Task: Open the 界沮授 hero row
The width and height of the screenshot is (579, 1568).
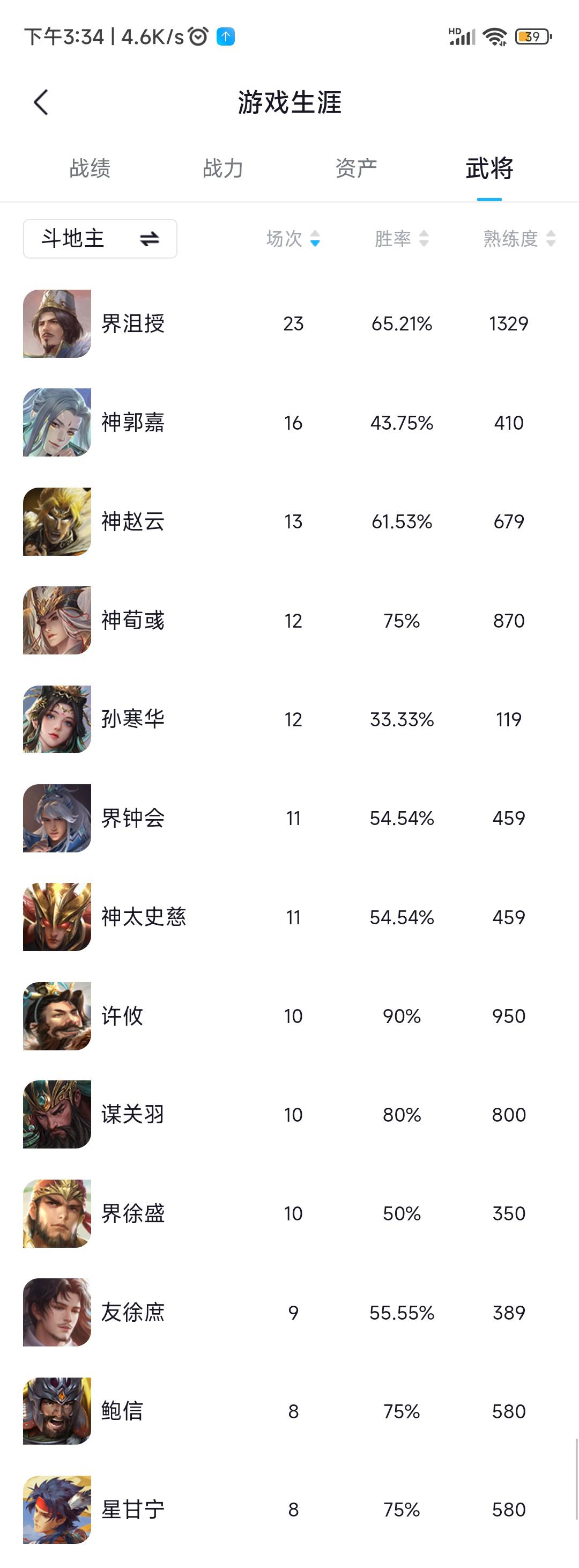Action: (x=132, y=324)
